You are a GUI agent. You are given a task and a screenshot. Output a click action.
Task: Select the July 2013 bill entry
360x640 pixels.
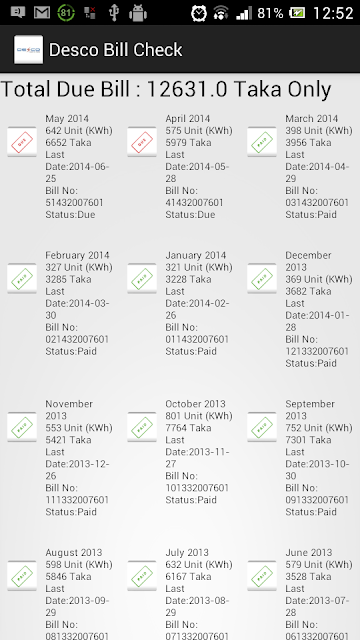180,593
